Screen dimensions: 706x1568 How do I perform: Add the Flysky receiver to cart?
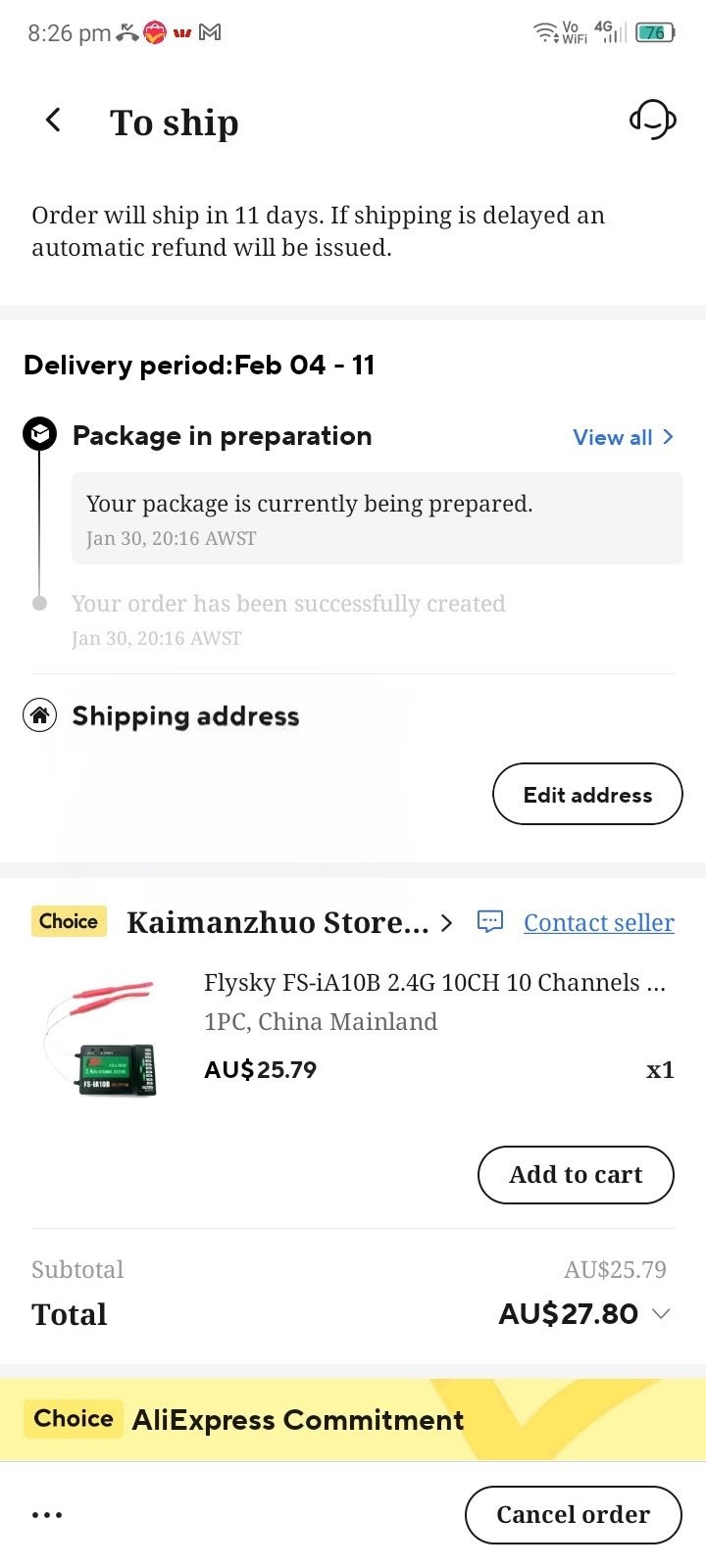pos(576,1174)
